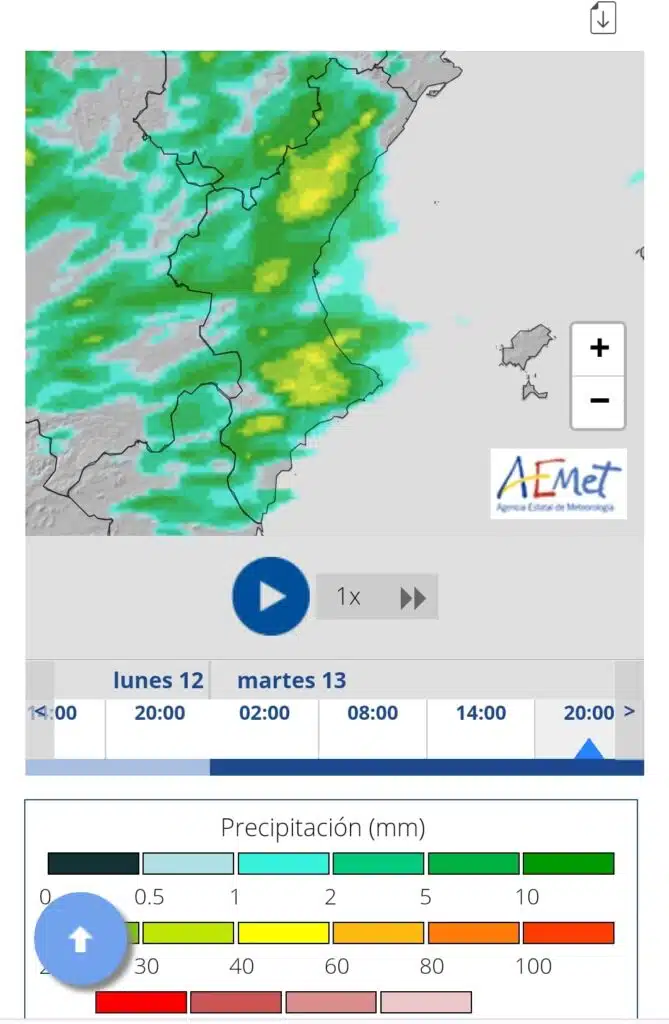Screen dimensions: 669x1024
Task: Select the 20:00 slot under lunes 12
Action: pos(159,714)
